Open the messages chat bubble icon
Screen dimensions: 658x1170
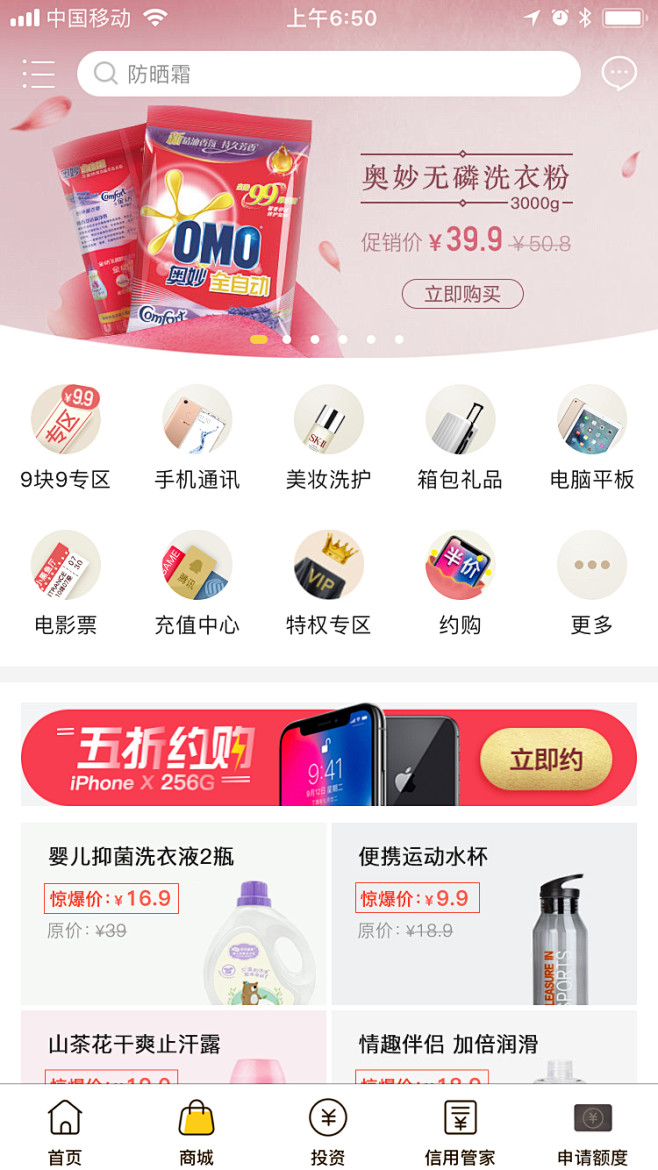click(x=619, y=73)
